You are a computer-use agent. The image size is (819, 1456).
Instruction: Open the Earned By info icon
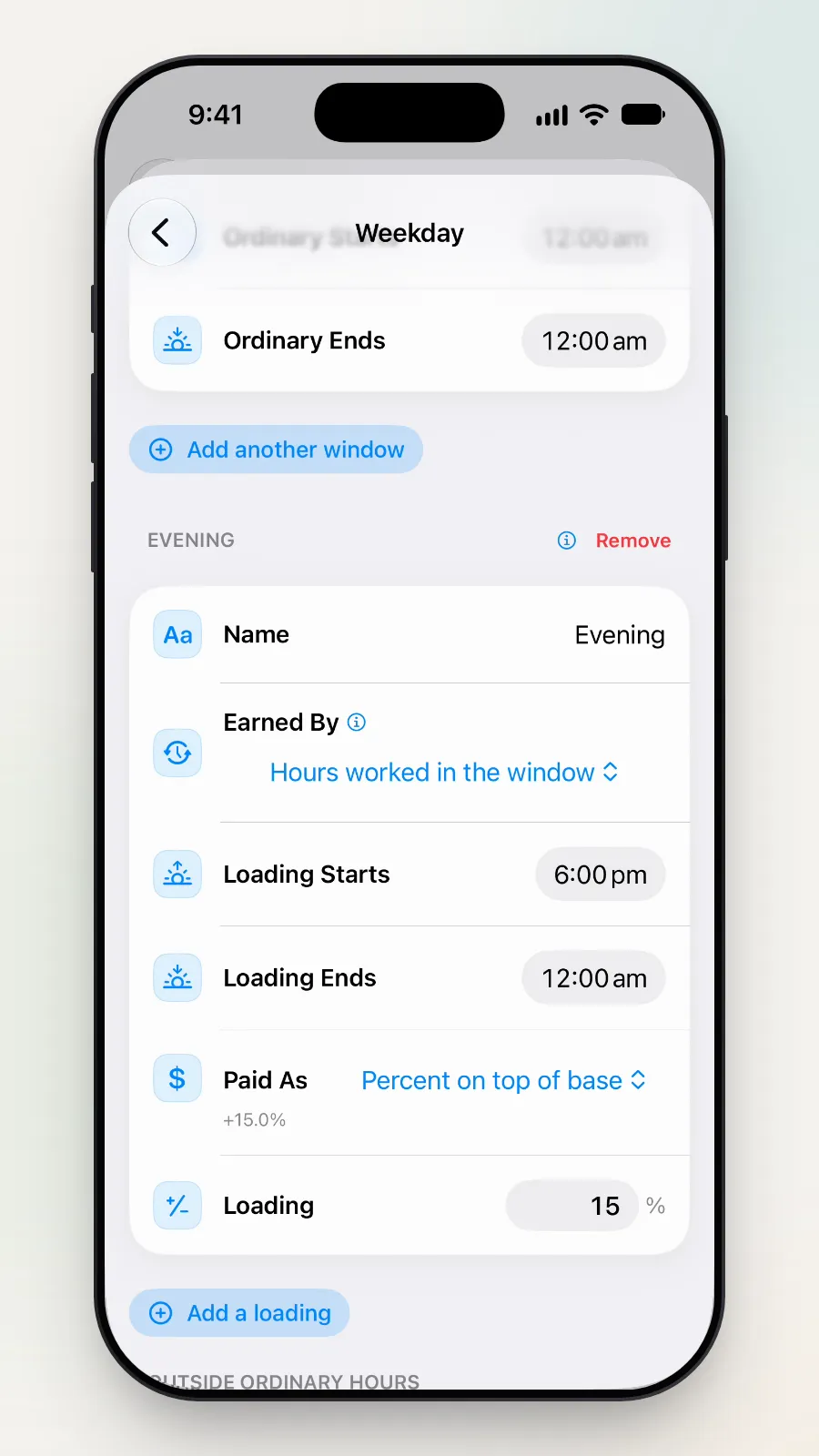357,723
